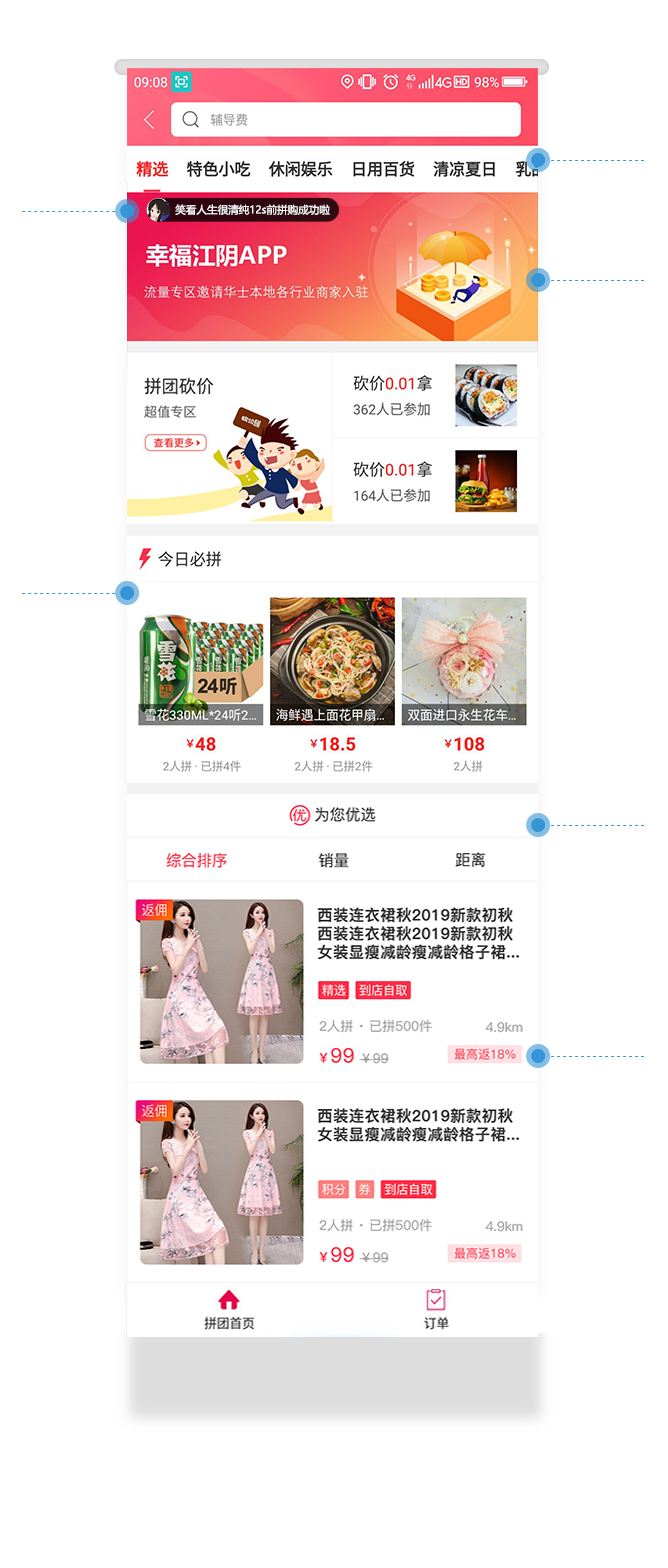668x1568 pixels.
Task: Open the 辅导费 search box
Action: (x=345, y=120)
